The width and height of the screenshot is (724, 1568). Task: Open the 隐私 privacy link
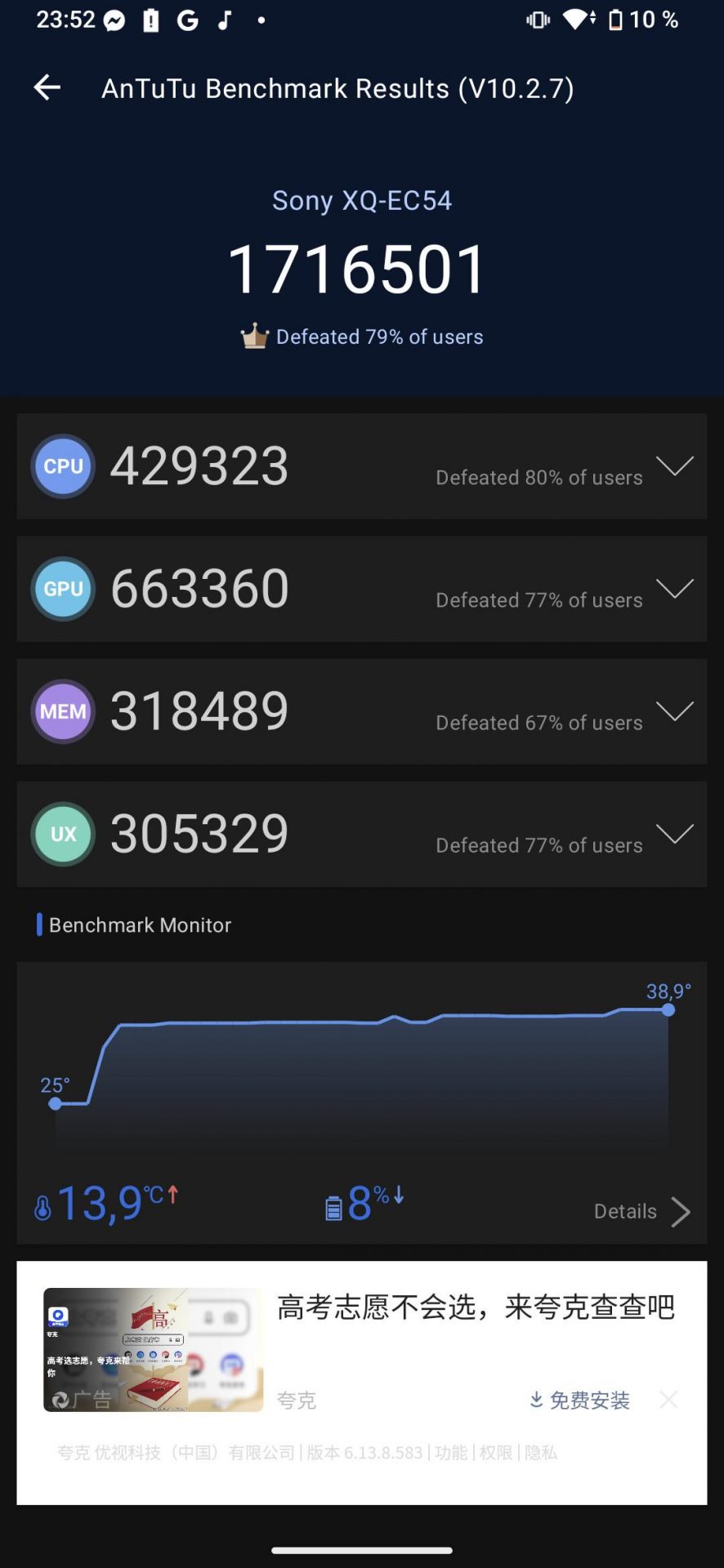click(540, 1452)
